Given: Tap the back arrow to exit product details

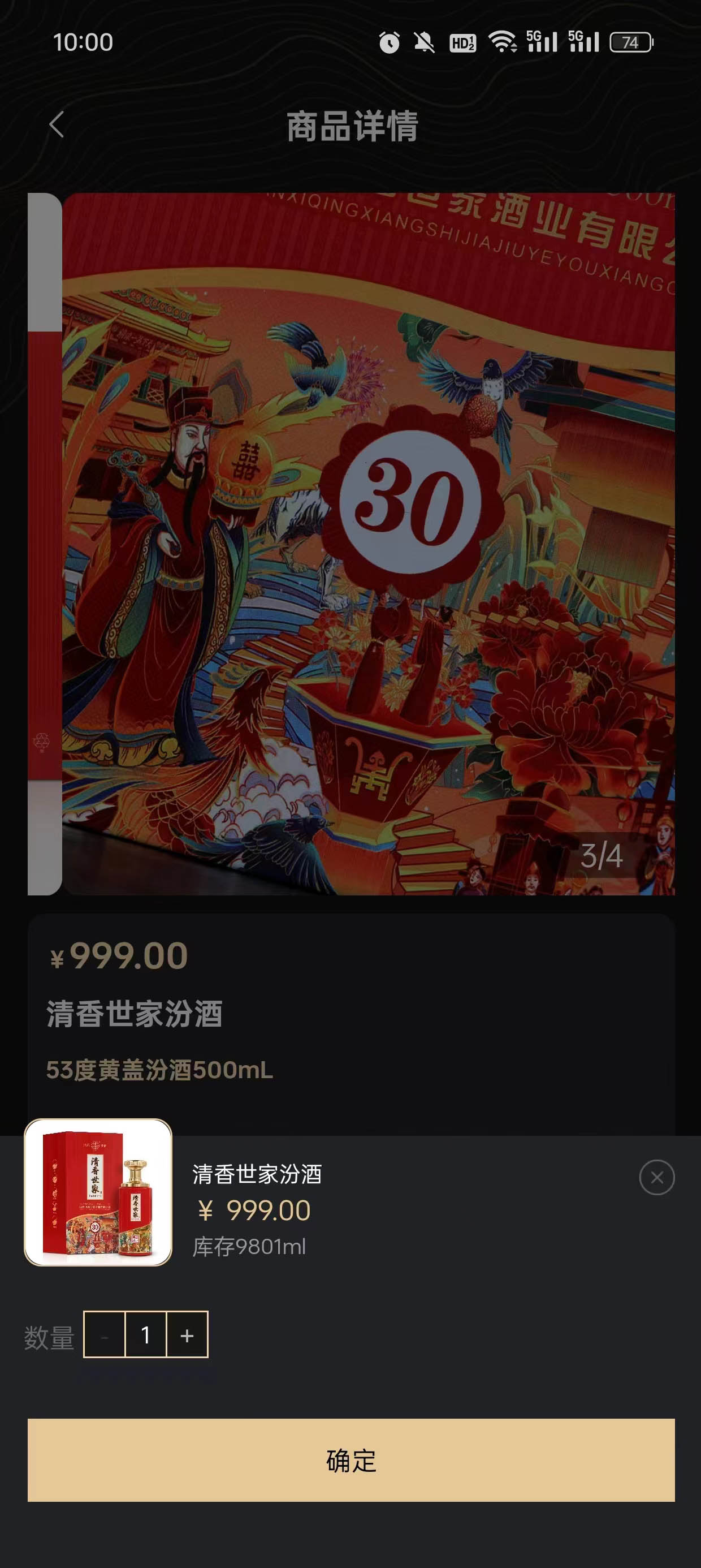Looking at the screenshot, I should [55, 125].
